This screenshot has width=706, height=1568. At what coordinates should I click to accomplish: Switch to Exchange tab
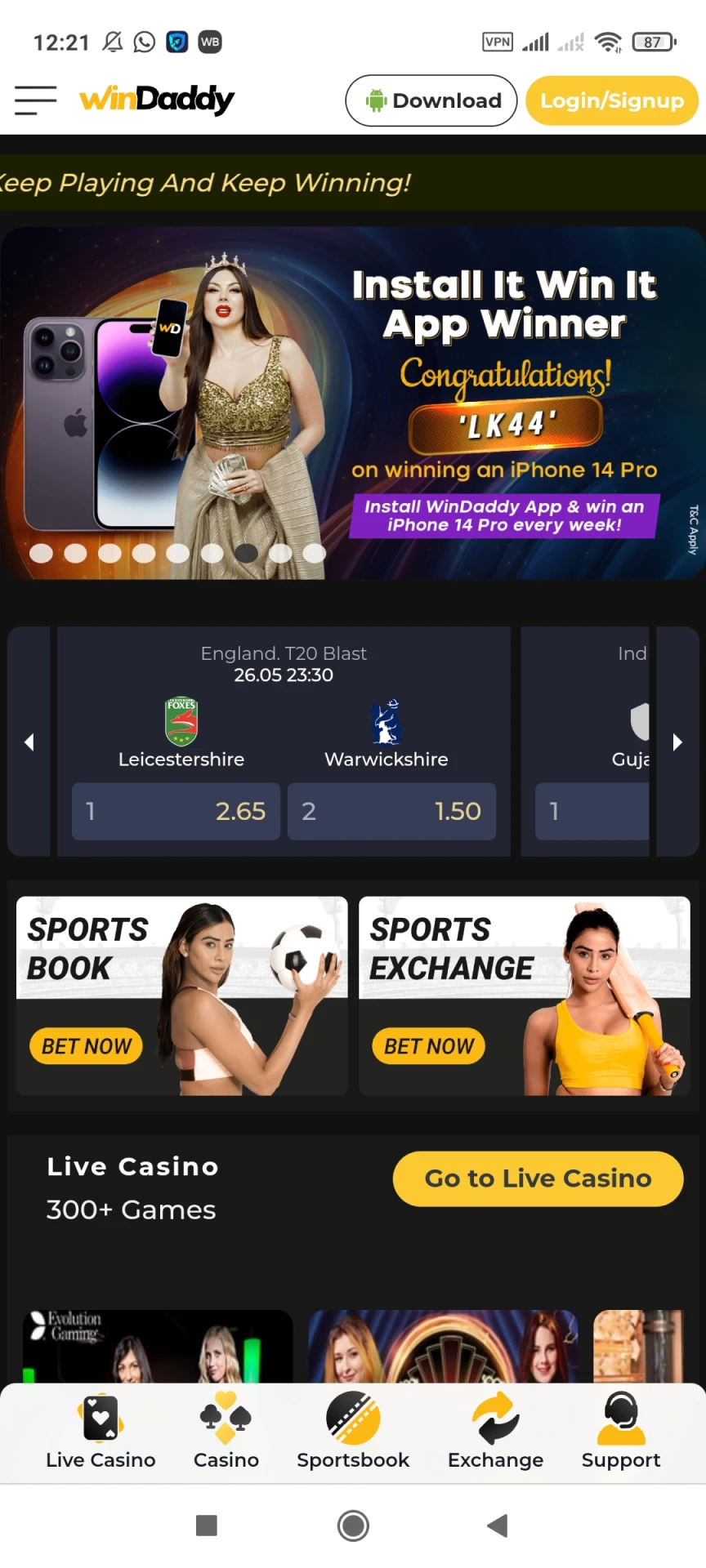pyautogui.click(x=495, y=1432)
